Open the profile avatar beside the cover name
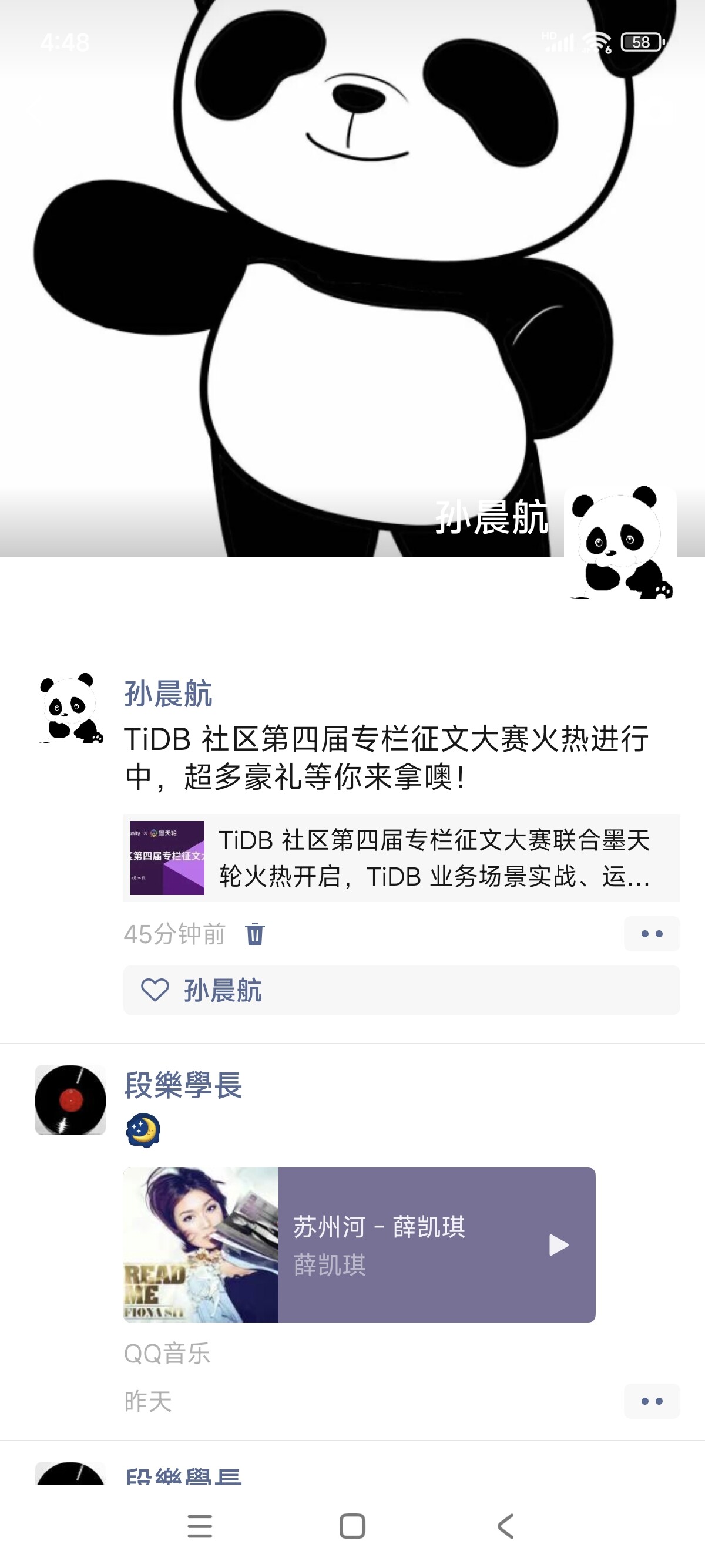This screenshot has height=1568, width=705. tap(620, 543)
